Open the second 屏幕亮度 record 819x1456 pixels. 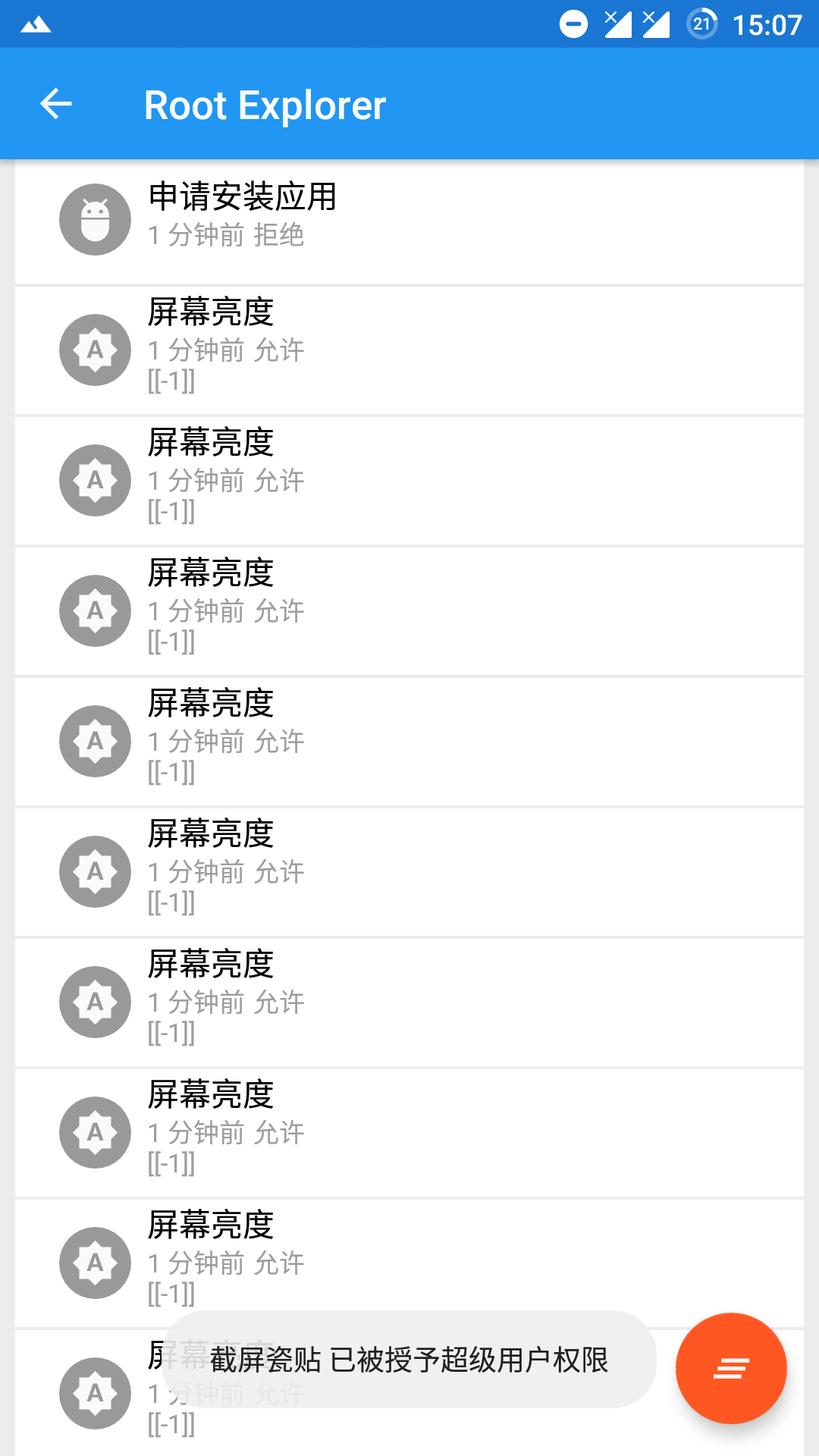[409, 480]
